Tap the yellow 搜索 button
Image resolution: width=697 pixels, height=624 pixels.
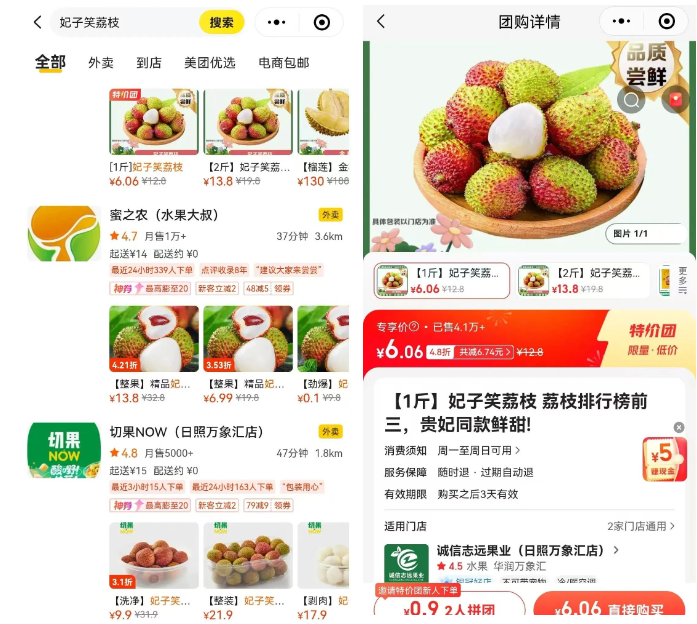coord(221,22)
